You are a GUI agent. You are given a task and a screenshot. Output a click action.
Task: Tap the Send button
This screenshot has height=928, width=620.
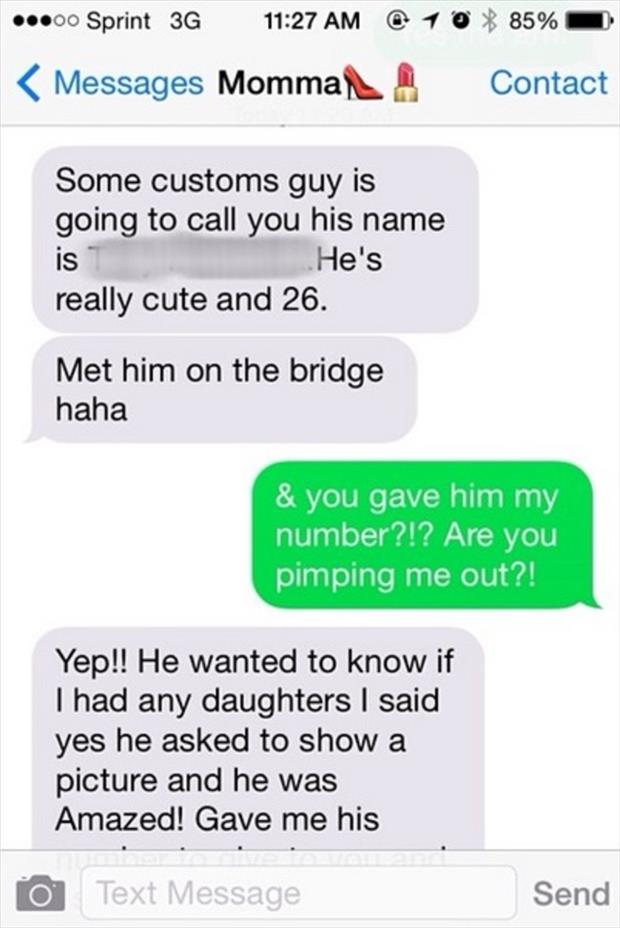571,893
